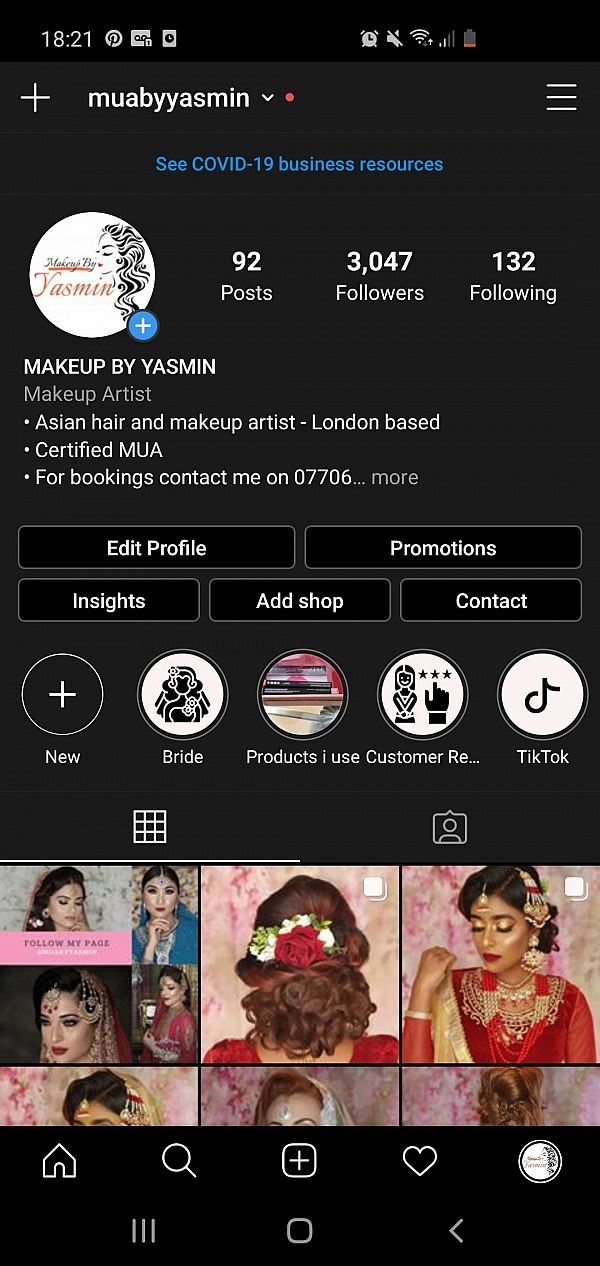This screenshot has height=1266, width=600.
Task: Open Insights
Action: coord(109,601)
